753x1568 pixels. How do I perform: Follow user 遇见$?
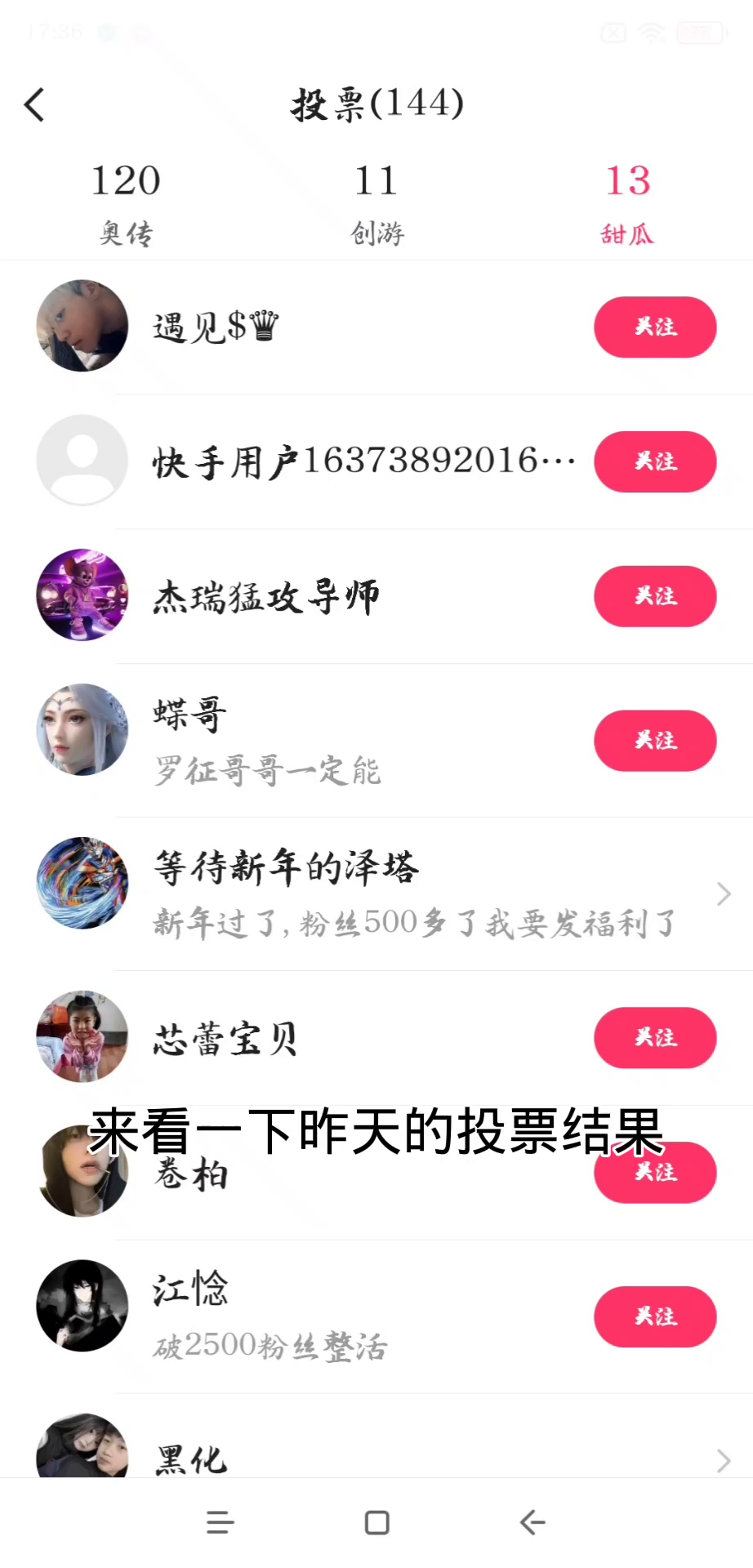(x=654, y=327)
